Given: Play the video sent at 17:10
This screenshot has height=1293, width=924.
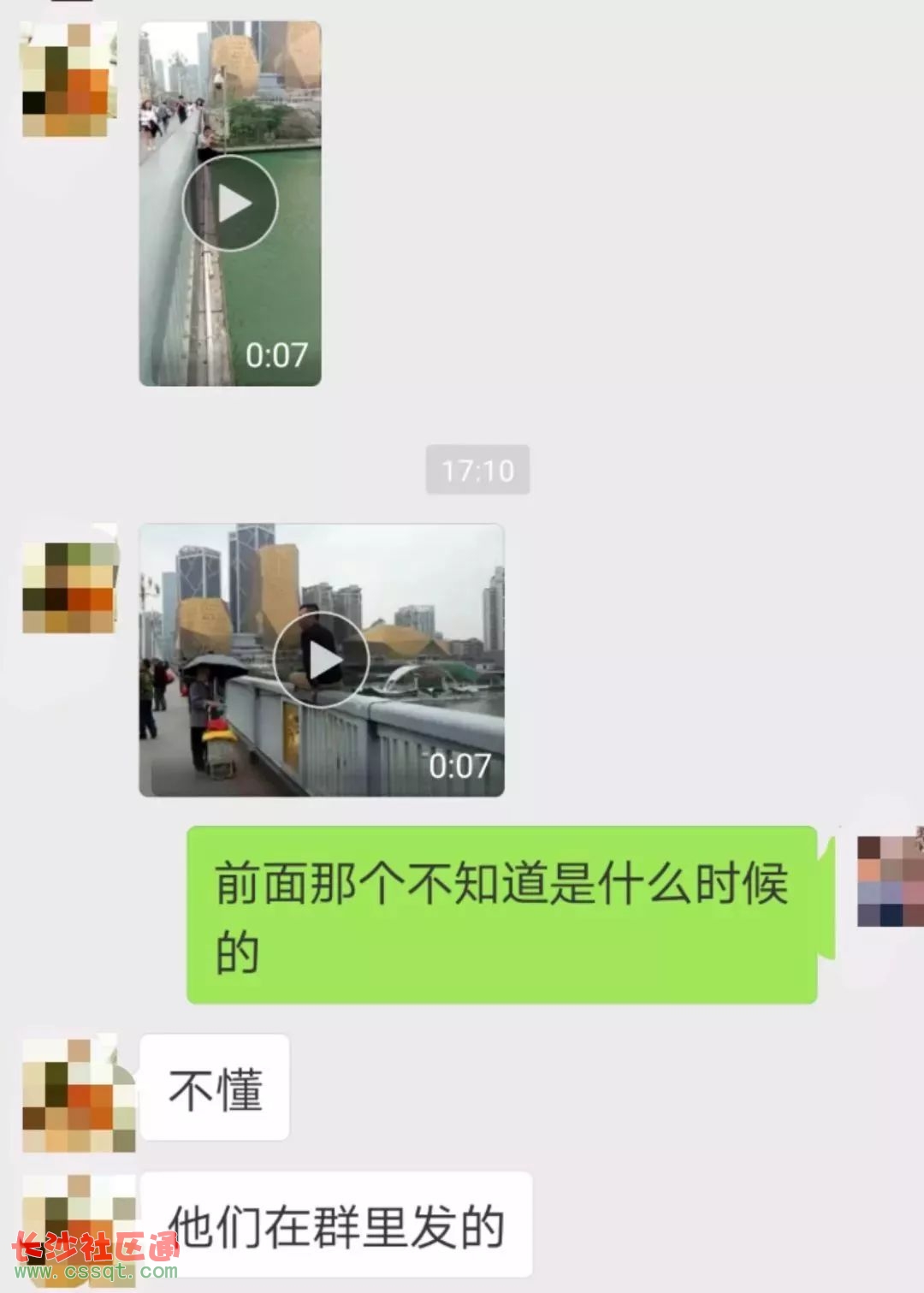Looking at the screenshot, I should tap(322, 660).
